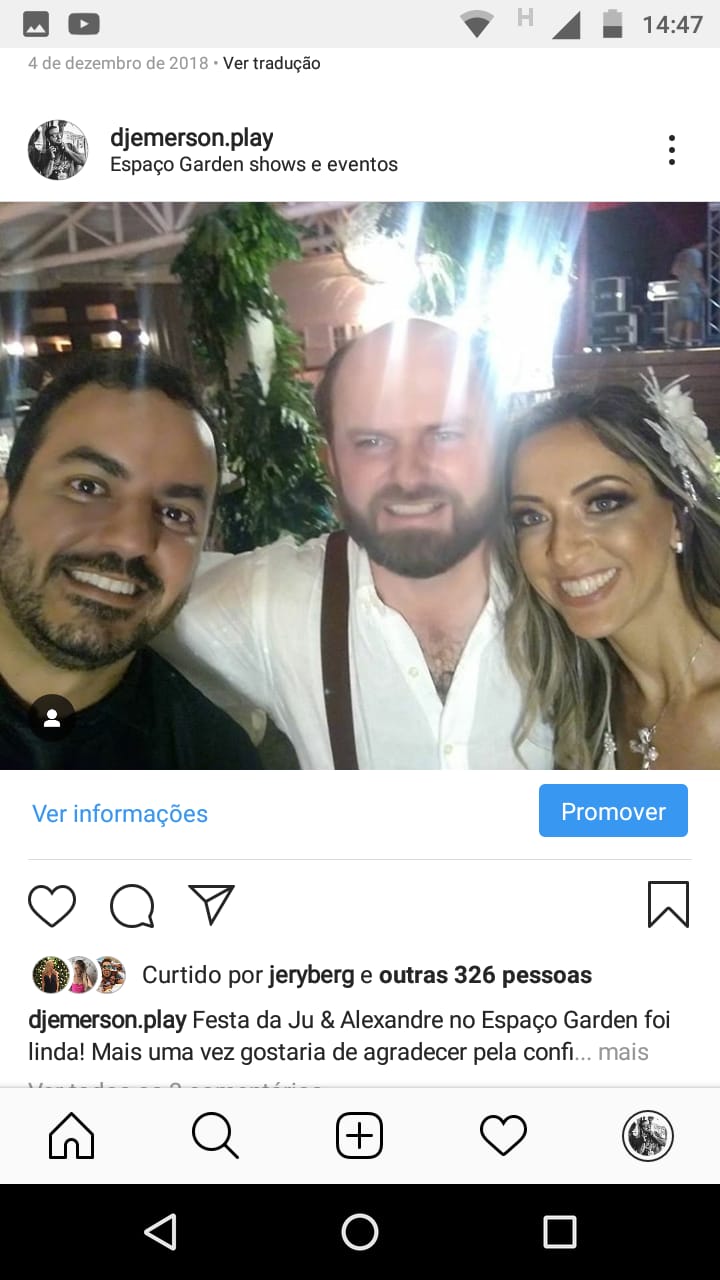The height and width of the screenshot is (1280, 720).
Task: Open the post's three-dot overflow menu
Action: click(671, 150)
